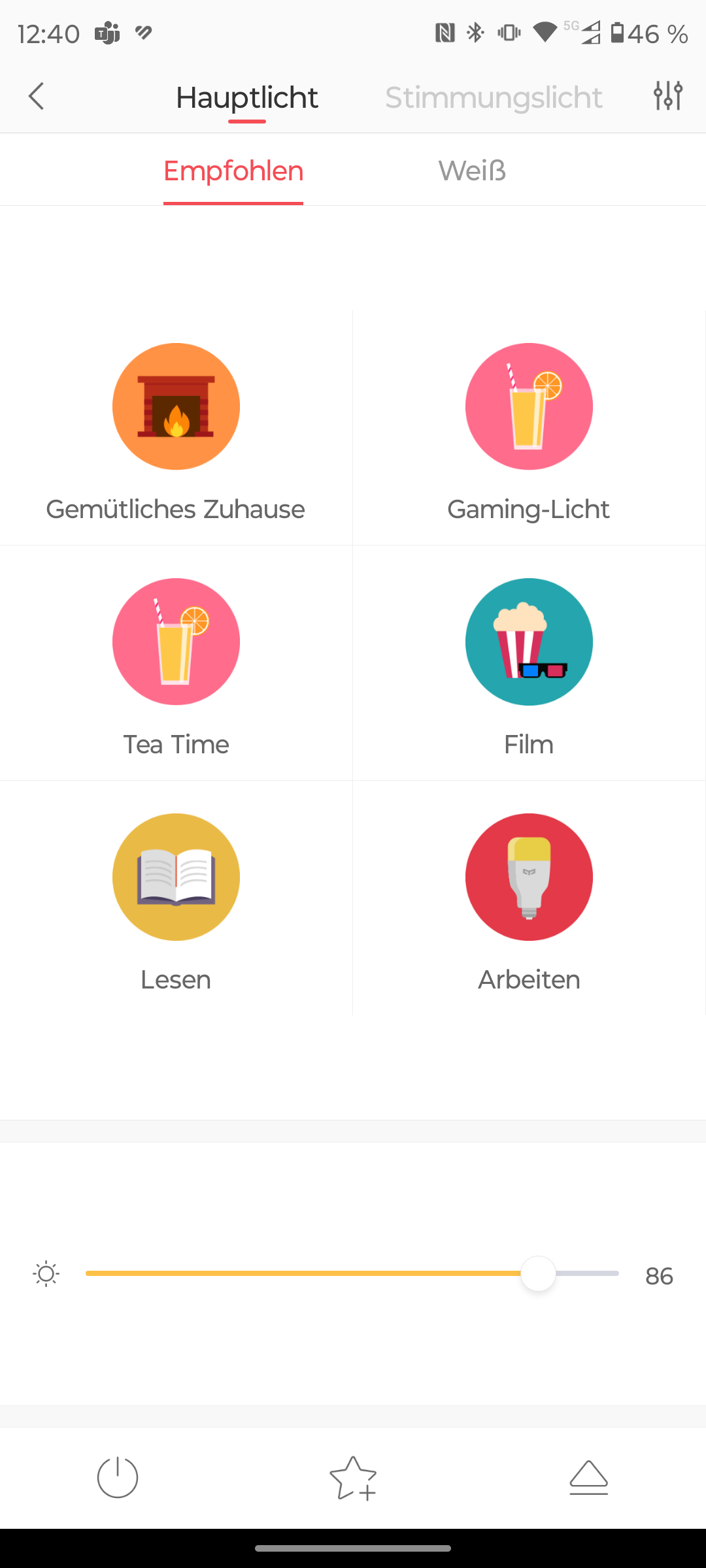Switch to the Stimmungslicht tab

[x=494, y=97]
